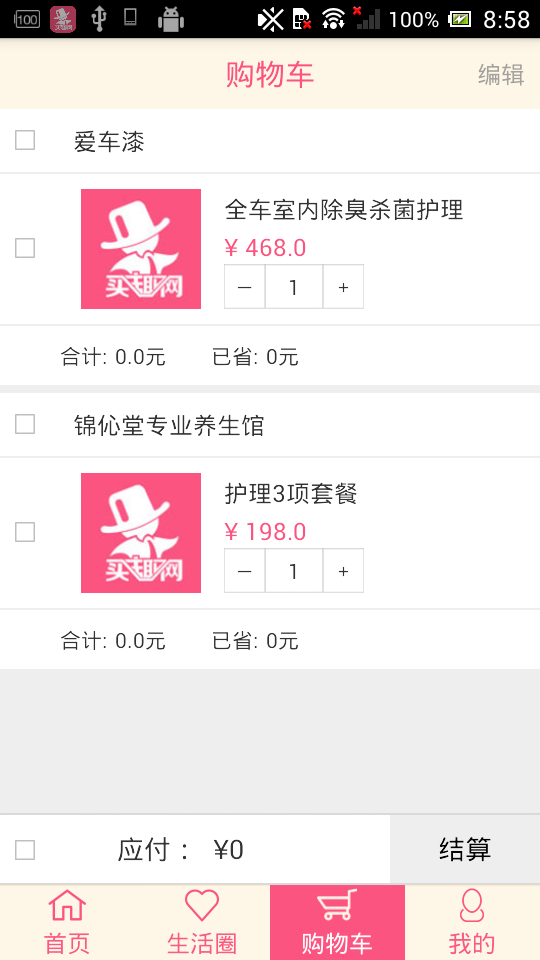Open the 全车室内除臭杀菌护理 product image
540x960 pixels.
141,249
